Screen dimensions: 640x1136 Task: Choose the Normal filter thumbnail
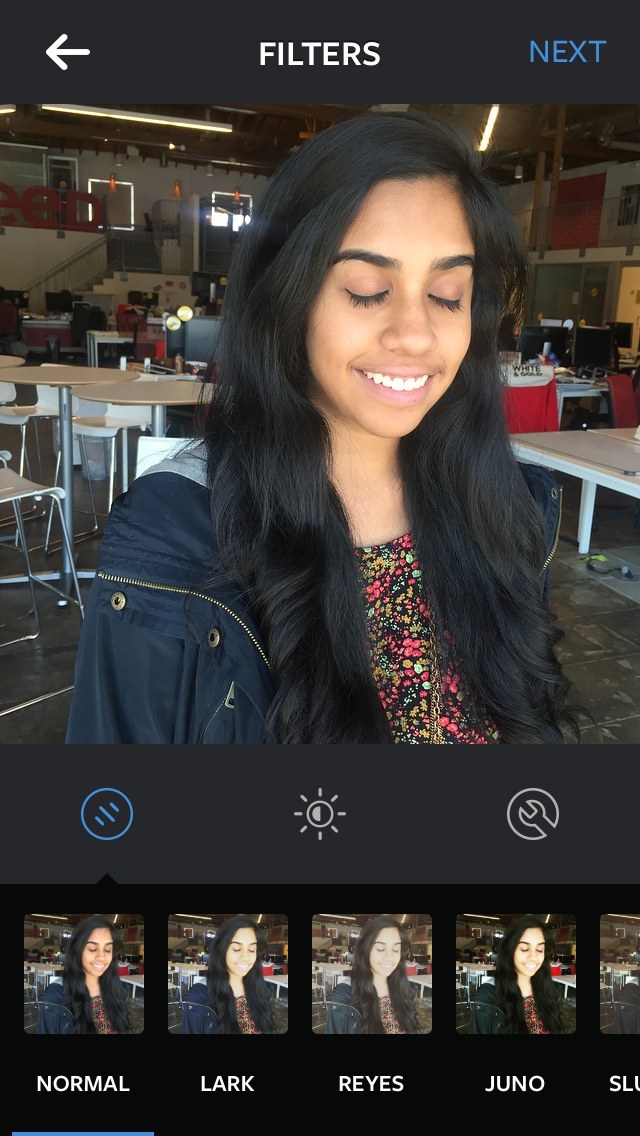click(83, 974)
